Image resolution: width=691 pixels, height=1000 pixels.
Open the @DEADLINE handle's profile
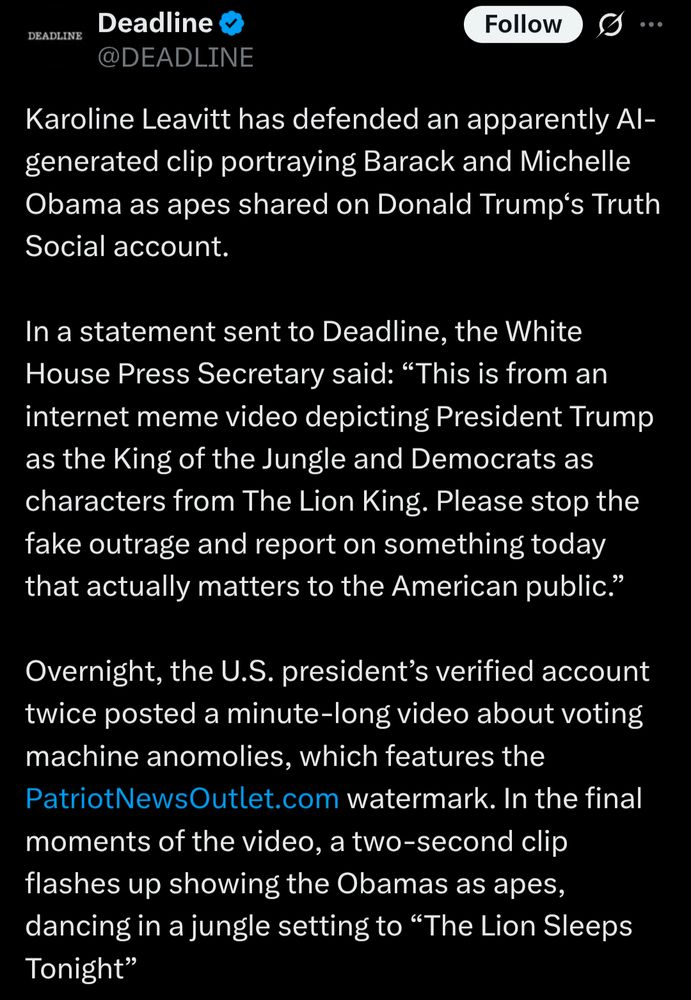pyautogui.click(x=175, y=57)
